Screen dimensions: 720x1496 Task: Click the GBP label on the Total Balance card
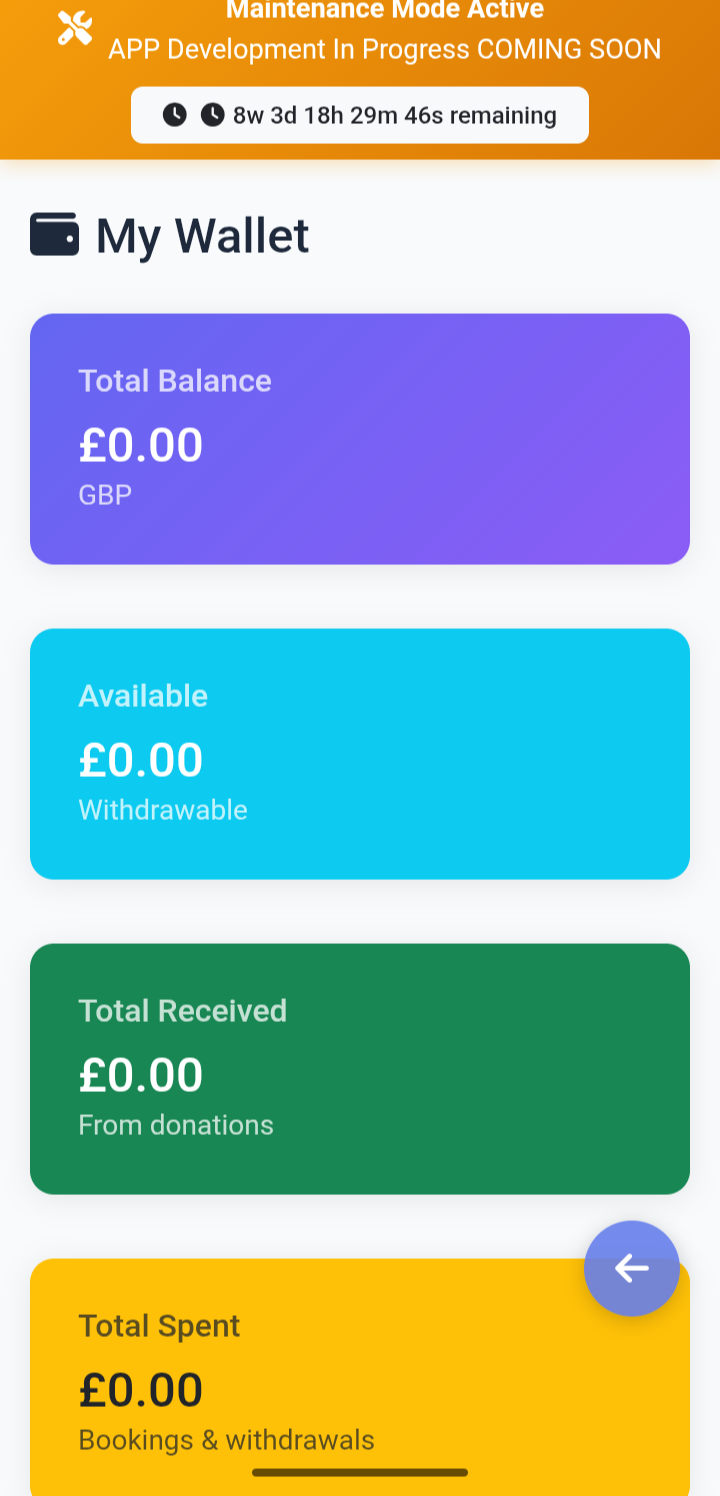click(x=104, y=494)
